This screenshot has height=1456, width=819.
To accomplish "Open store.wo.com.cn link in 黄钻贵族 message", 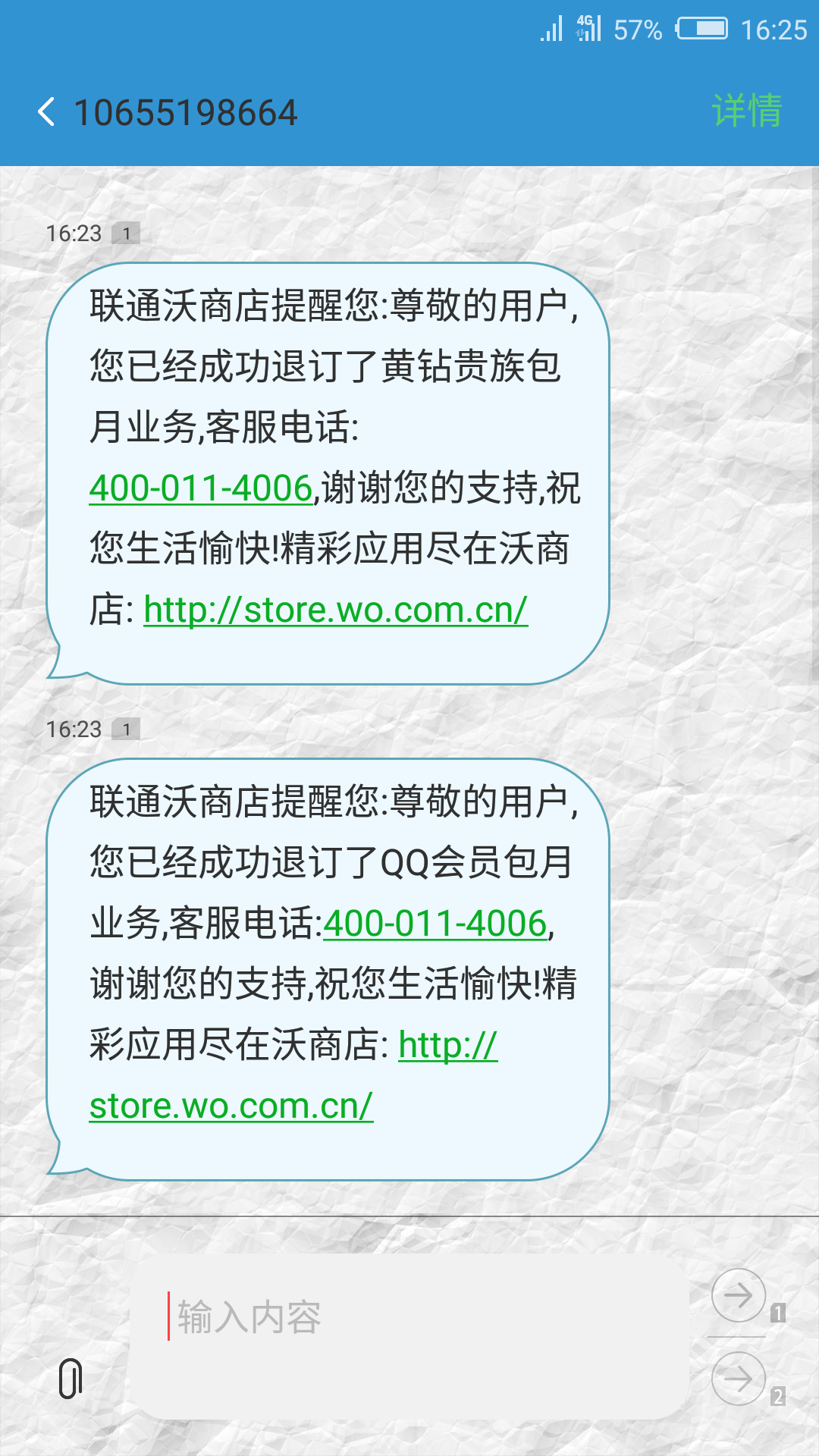I will point(336,610).
